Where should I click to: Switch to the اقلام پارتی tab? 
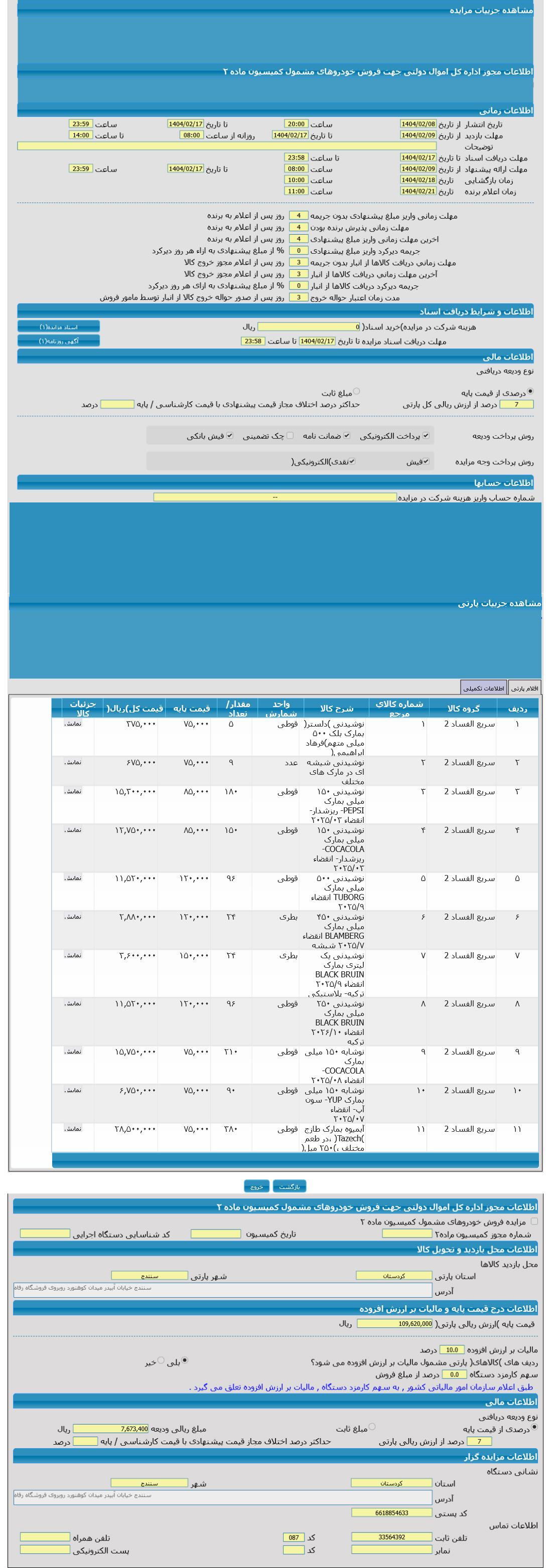(x=524, y=688)
